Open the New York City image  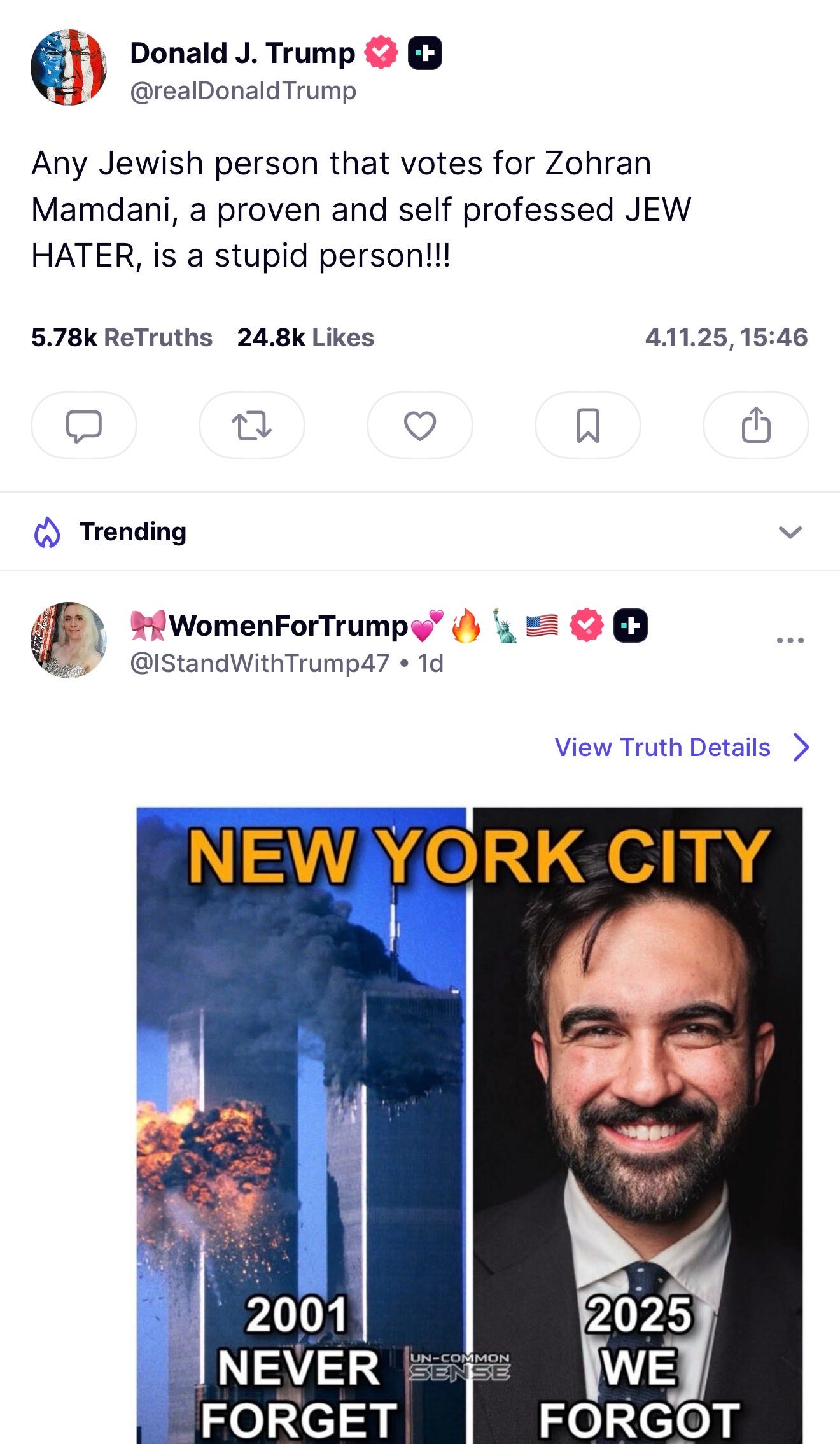[469, 1120]
